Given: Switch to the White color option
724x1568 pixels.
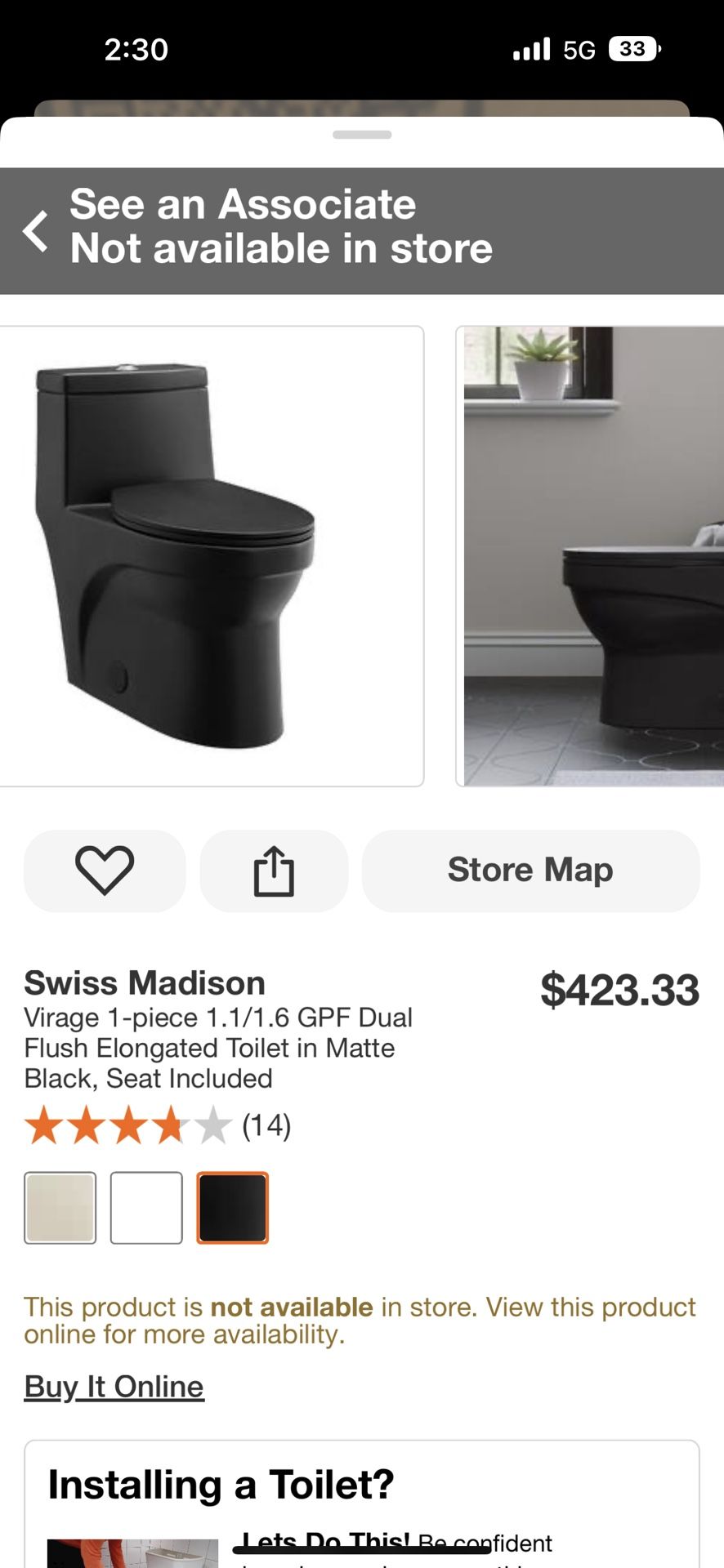Looking at the screenshot, I should tap(146, 1208).
